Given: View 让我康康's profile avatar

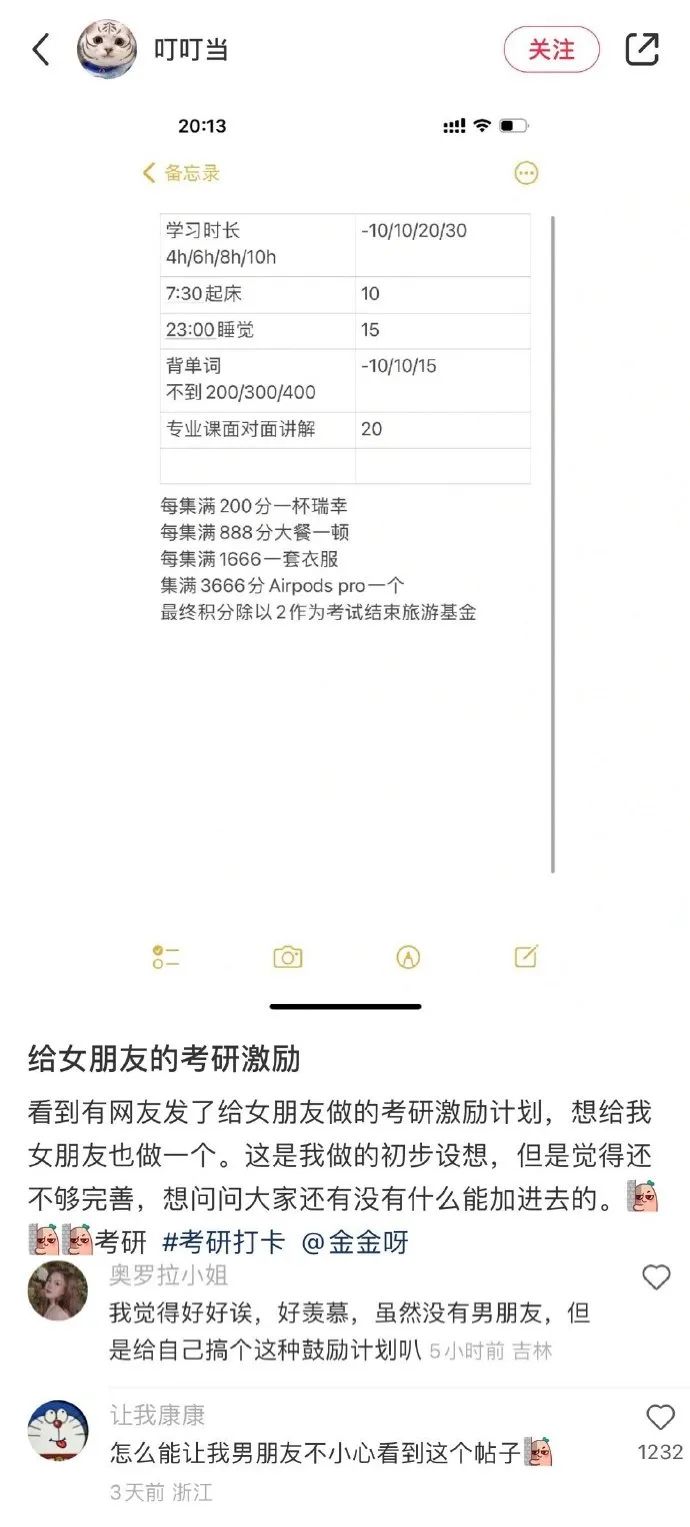Looking at the screenshot, I should tap(57, 1430).
